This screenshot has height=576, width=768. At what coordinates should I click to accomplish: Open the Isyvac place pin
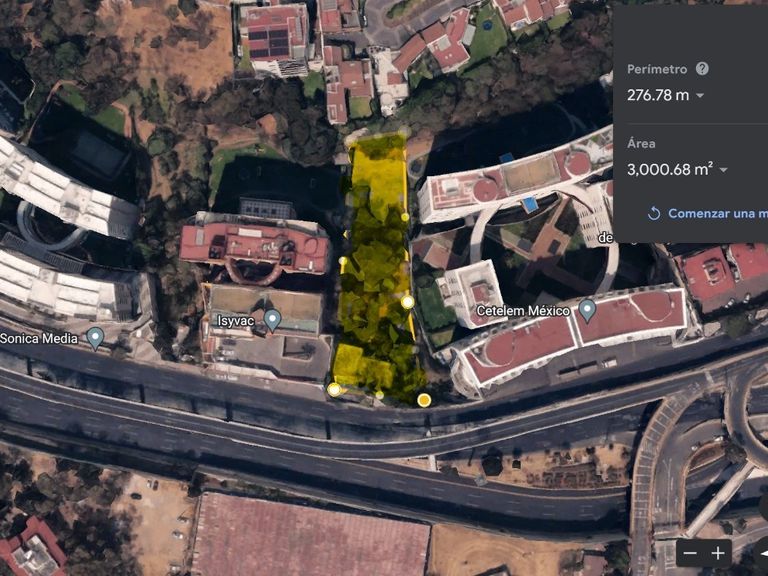pyautogui.click(x=272, y=320)
